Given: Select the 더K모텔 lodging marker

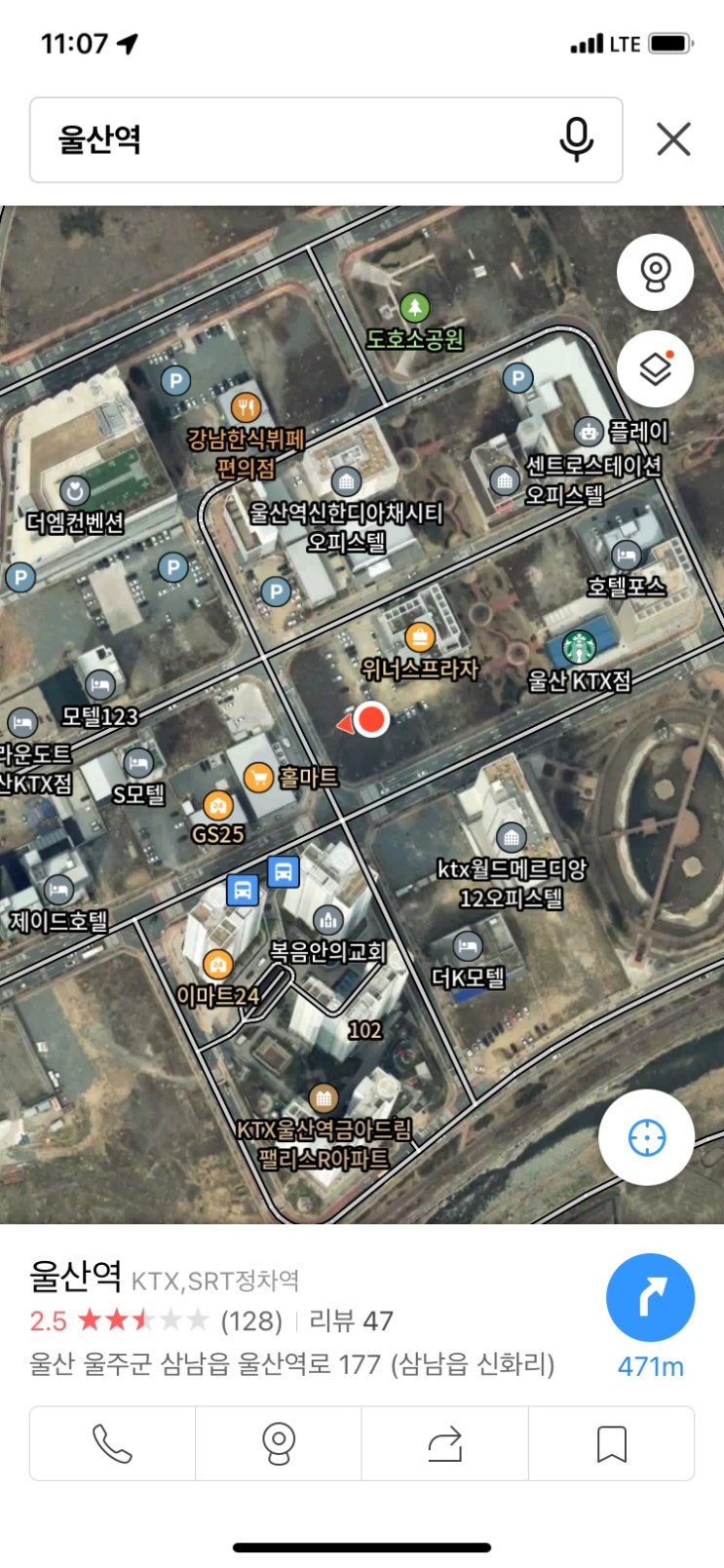Looking at the screenshot, I should click(x=468, y=946).
